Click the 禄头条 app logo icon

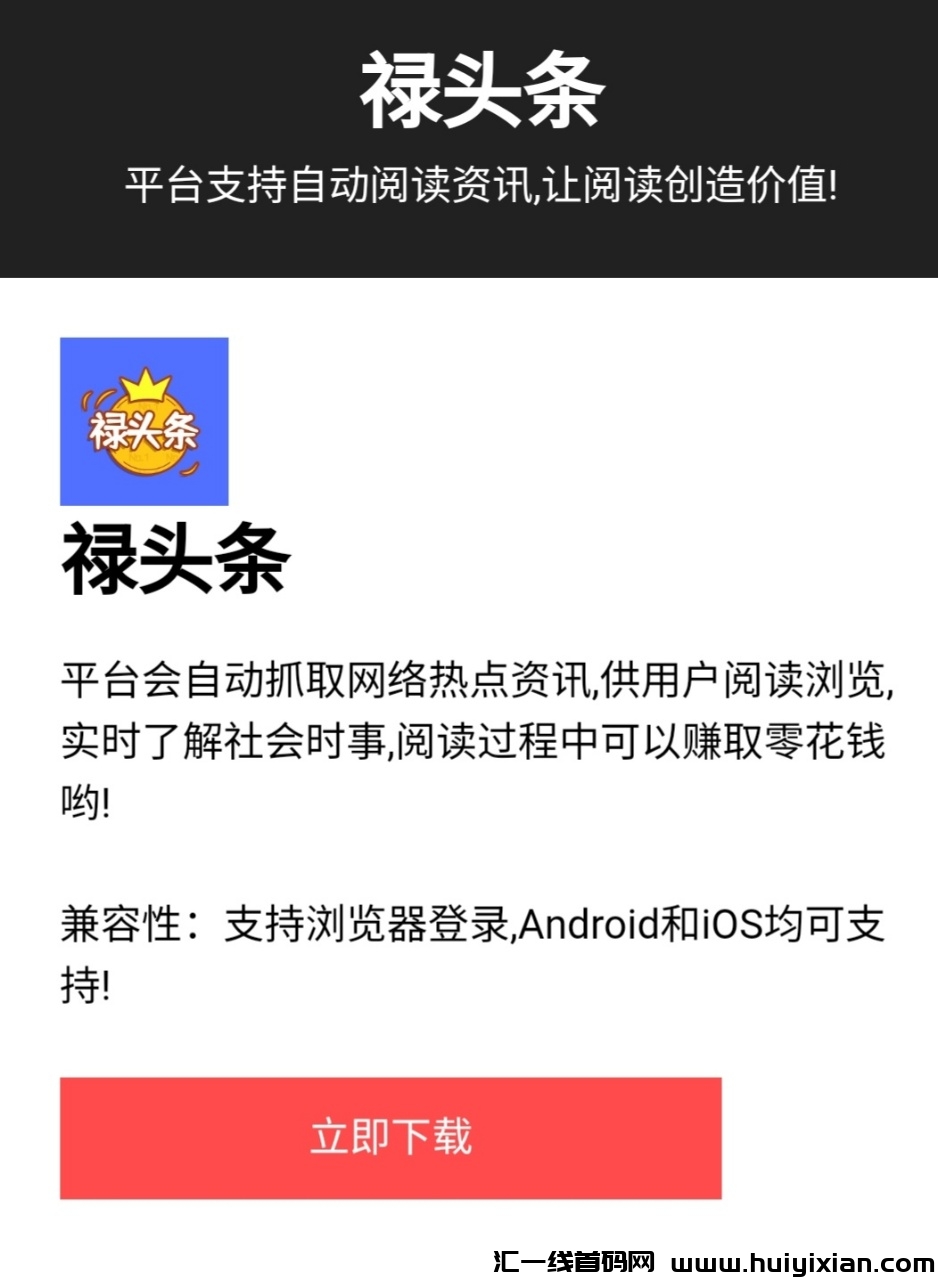[145, 420]
